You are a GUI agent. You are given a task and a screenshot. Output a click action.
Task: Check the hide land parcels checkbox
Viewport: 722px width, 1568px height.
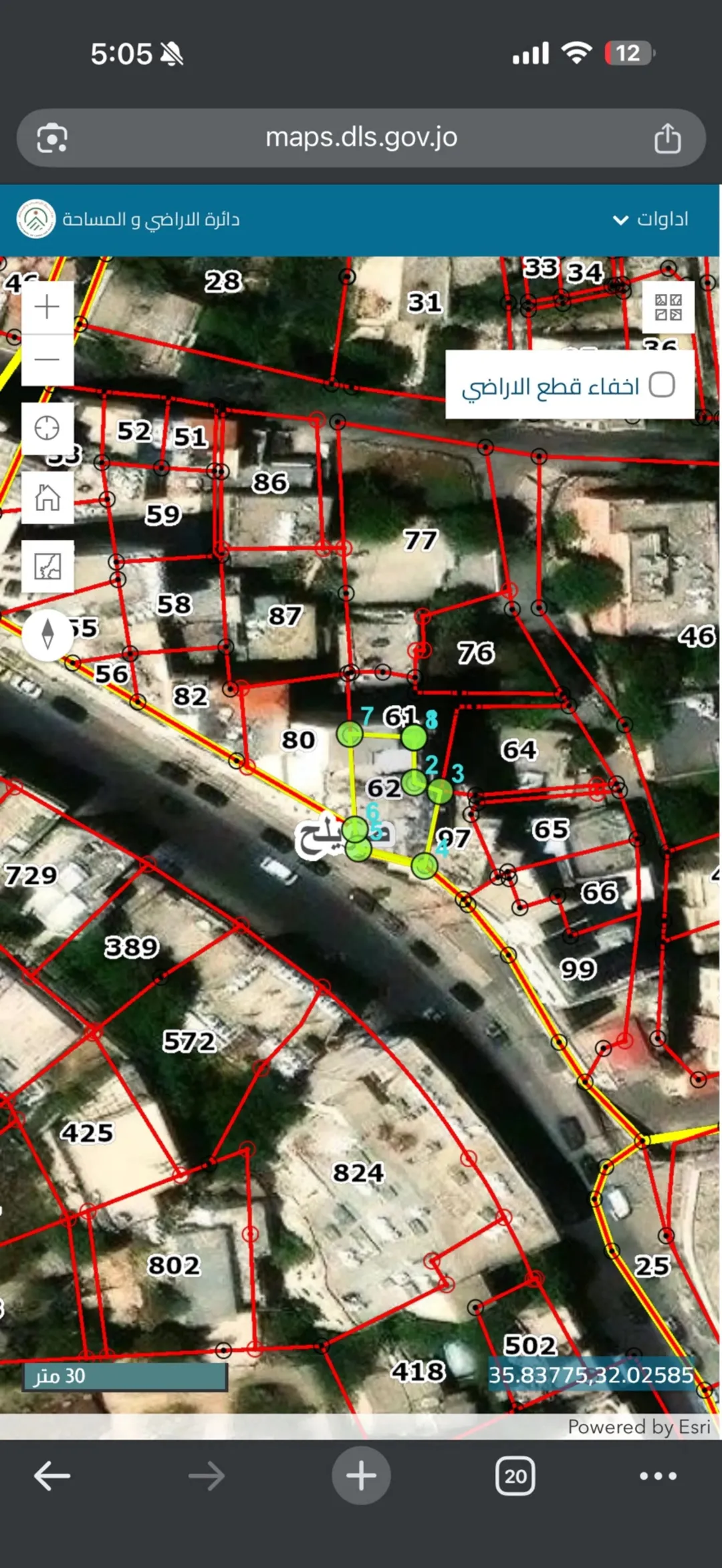pyautogui.click(x=662, y=385)
